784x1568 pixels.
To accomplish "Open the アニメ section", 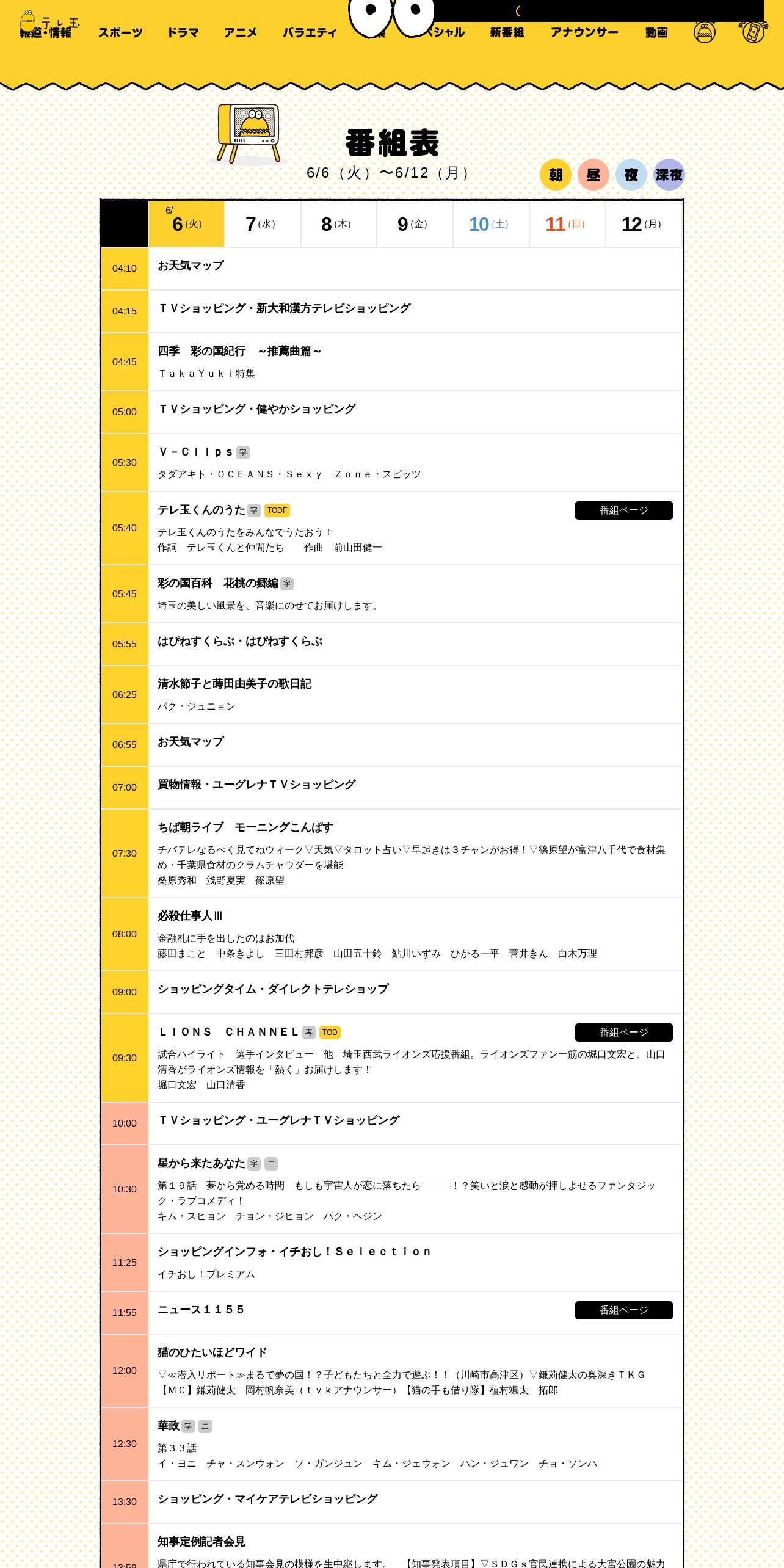I will click(241, 32).
